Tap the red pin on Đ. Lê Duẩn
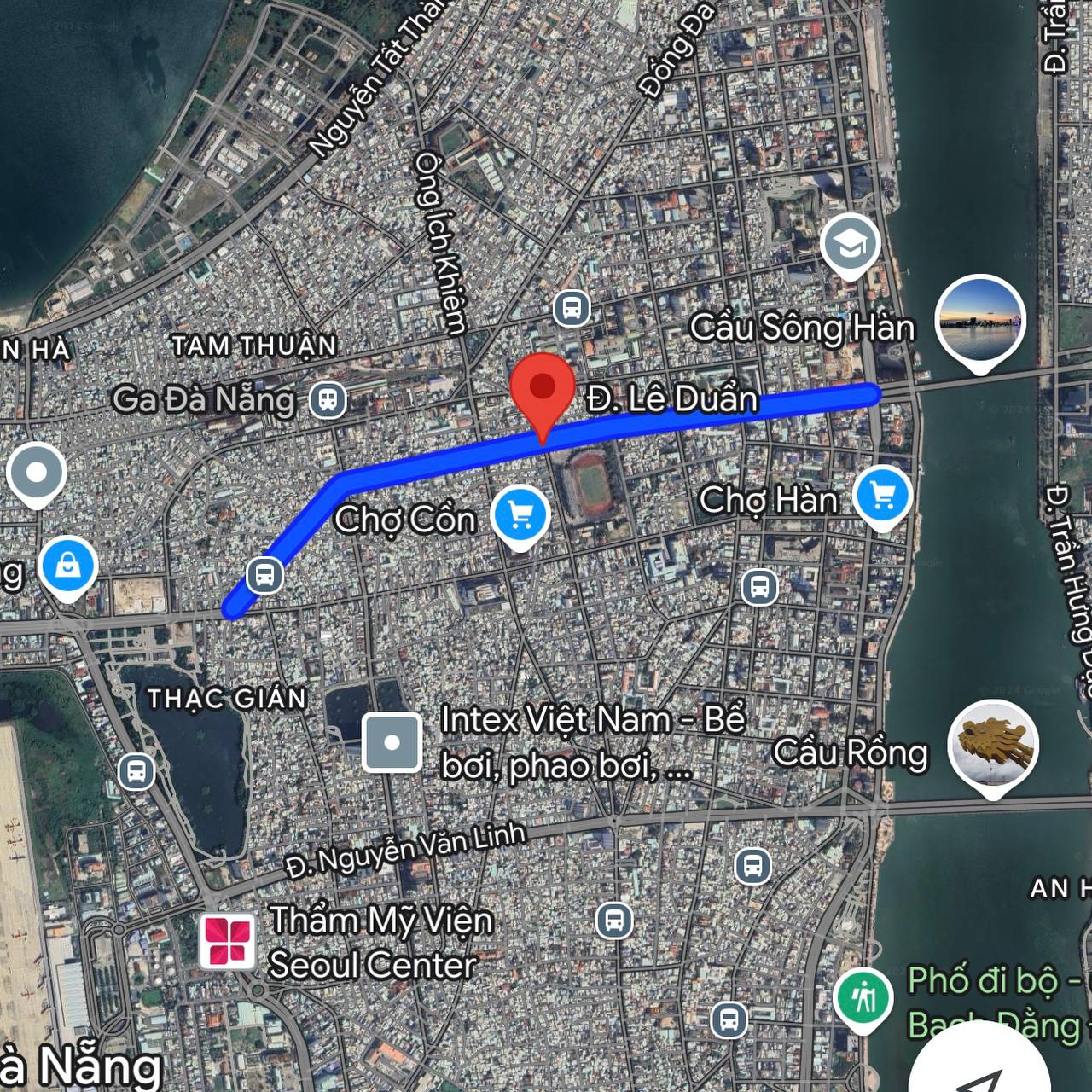Viewport: 1092px width, 1092px height. click(x=543, y=389)
